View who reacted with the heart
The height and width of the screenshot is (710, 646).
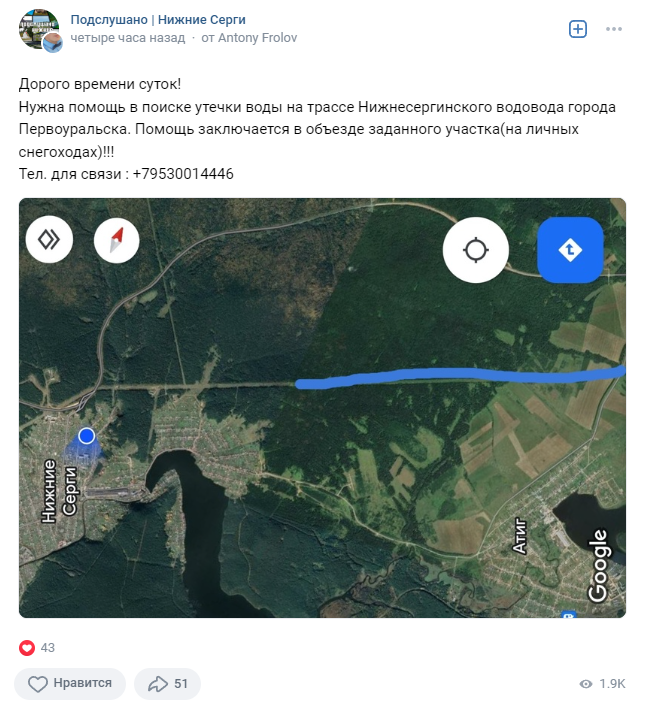28,647
